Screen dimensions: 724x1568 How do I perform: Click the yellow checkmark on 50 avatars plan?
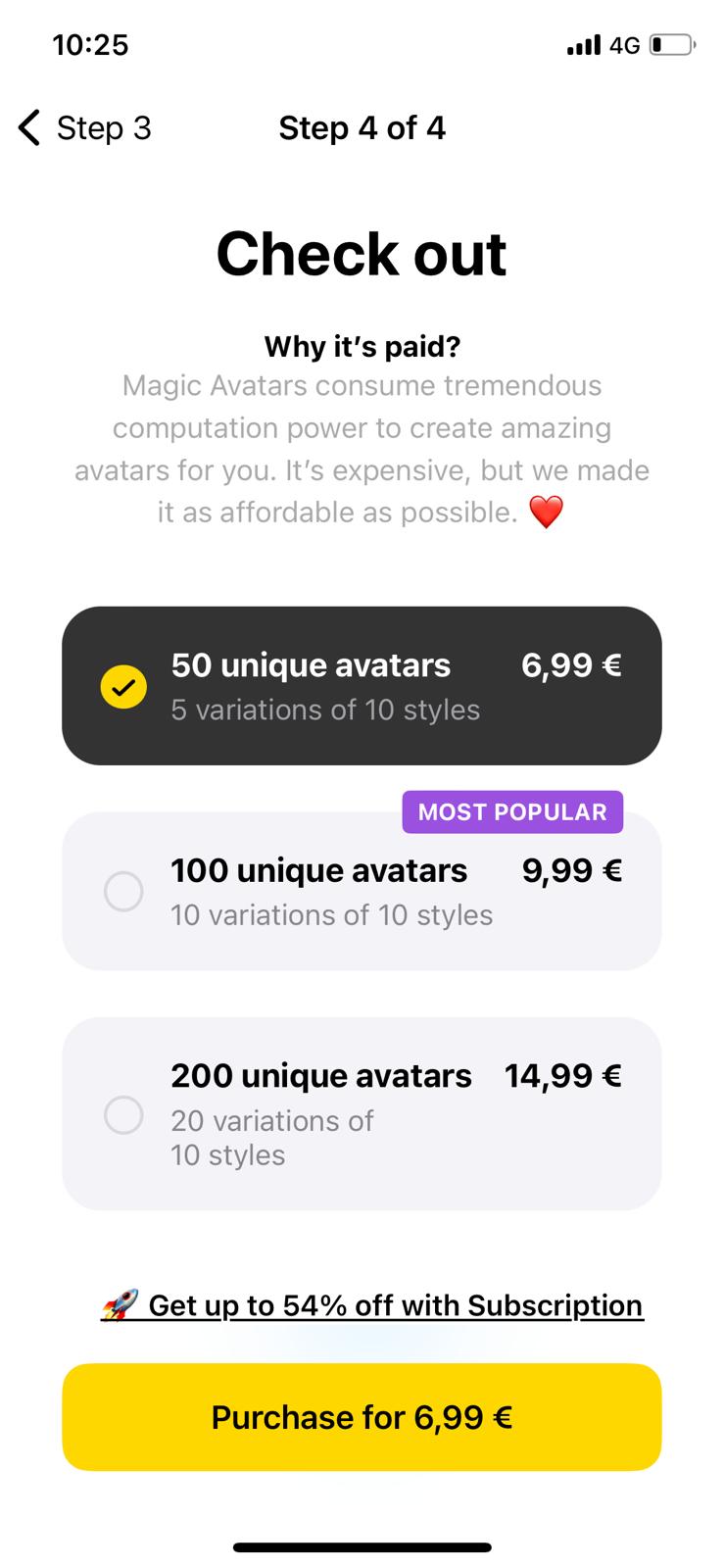coord(123,686)
